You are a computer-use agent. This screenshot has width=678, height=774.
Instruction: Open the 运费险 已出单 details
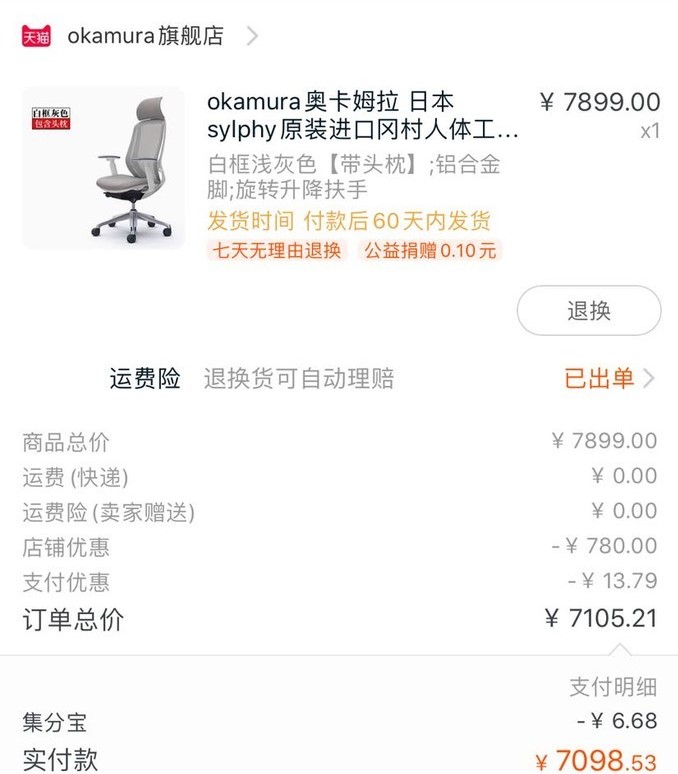(608, 378)
